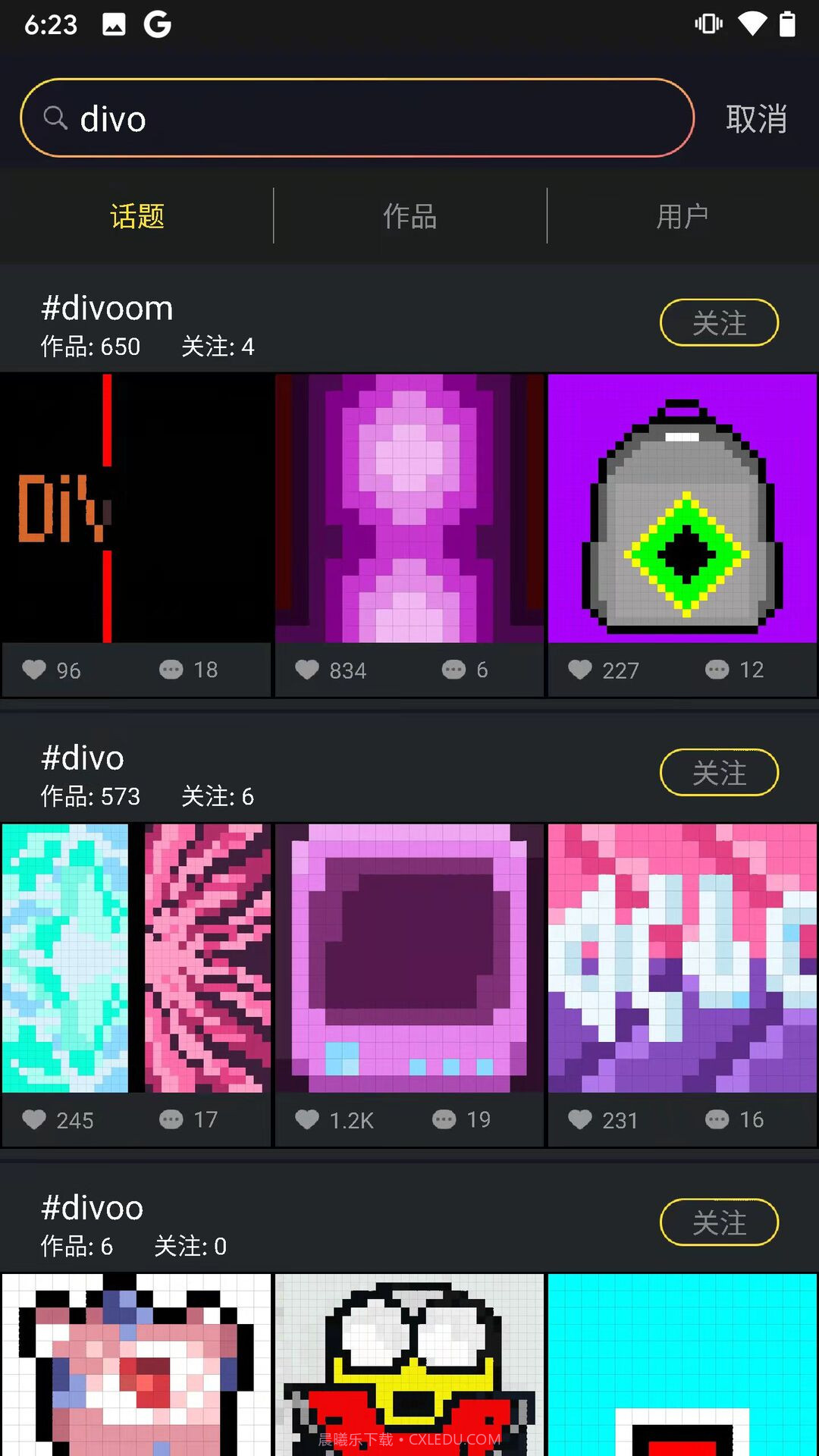819x1456 pixels.
Task: Switch to the 用户 tab
Action: [682, 216]
